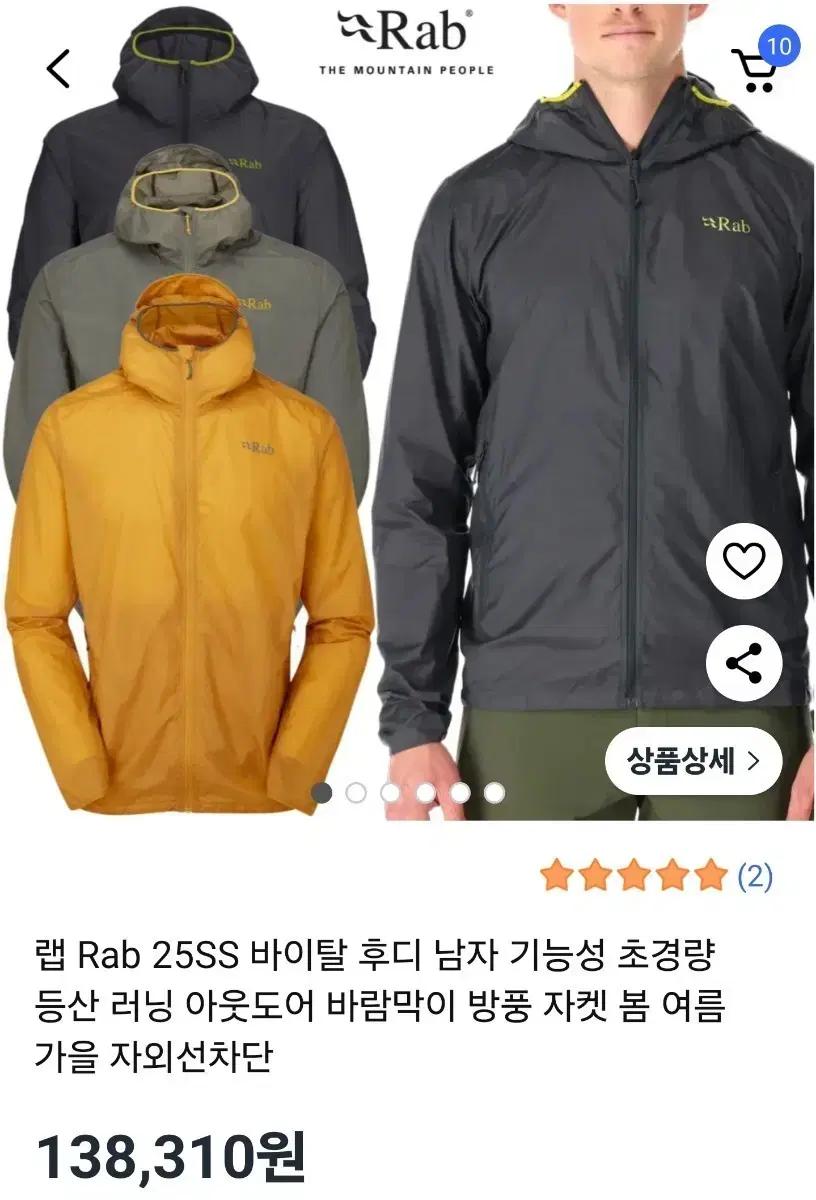Tap the chevron on 상품상세 button
Viewport: 816px width, 1200px height.
click(x=757, y=761)
